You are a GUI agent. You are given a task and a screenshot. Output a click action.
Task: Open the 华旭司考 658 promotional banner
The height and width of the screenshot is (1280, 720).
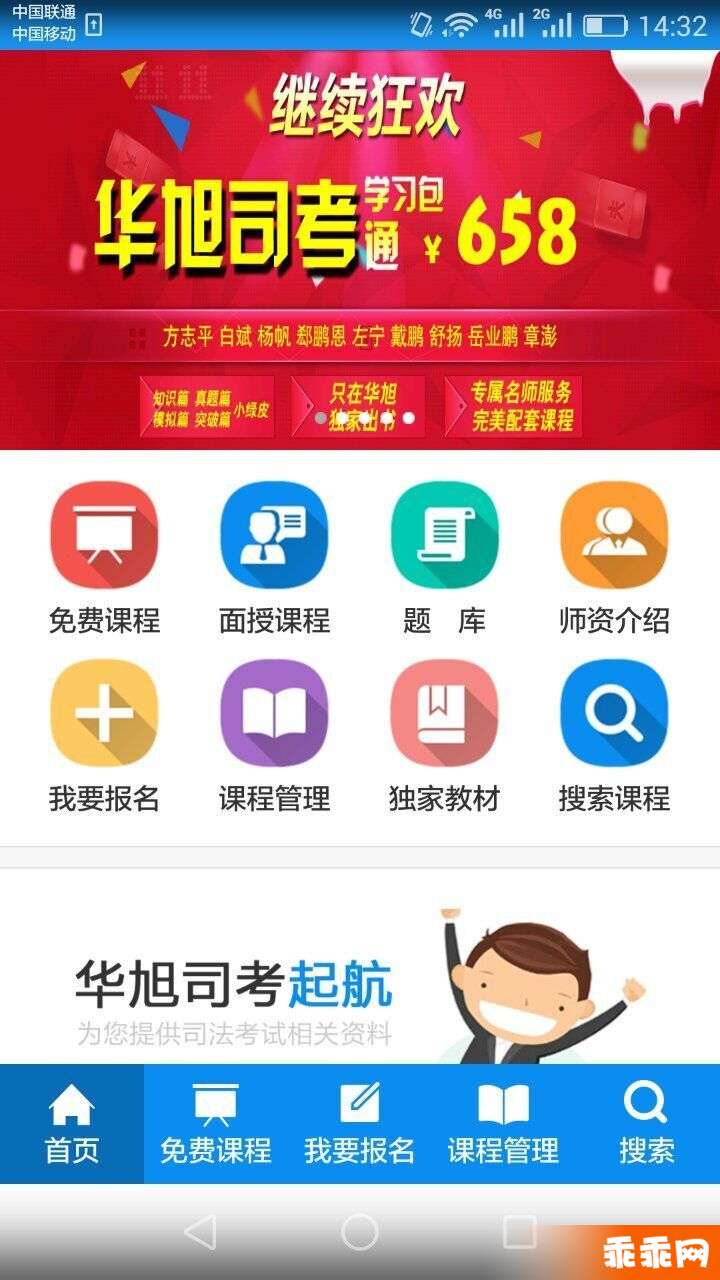click(x=360, y=250)
